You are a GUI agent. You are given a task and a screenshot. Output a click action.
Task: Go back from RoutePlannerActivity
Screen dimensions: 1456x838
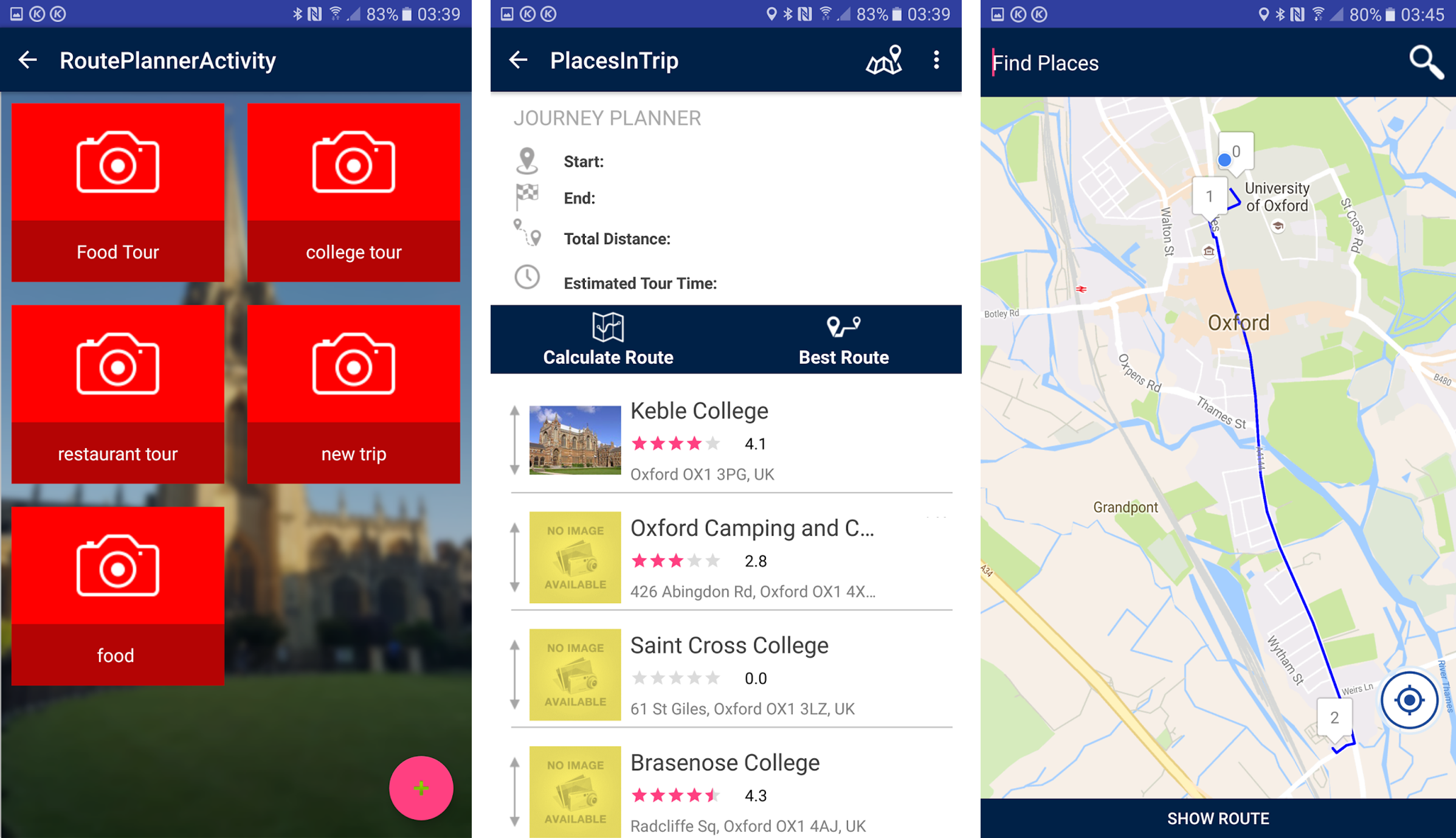(28, 60)
